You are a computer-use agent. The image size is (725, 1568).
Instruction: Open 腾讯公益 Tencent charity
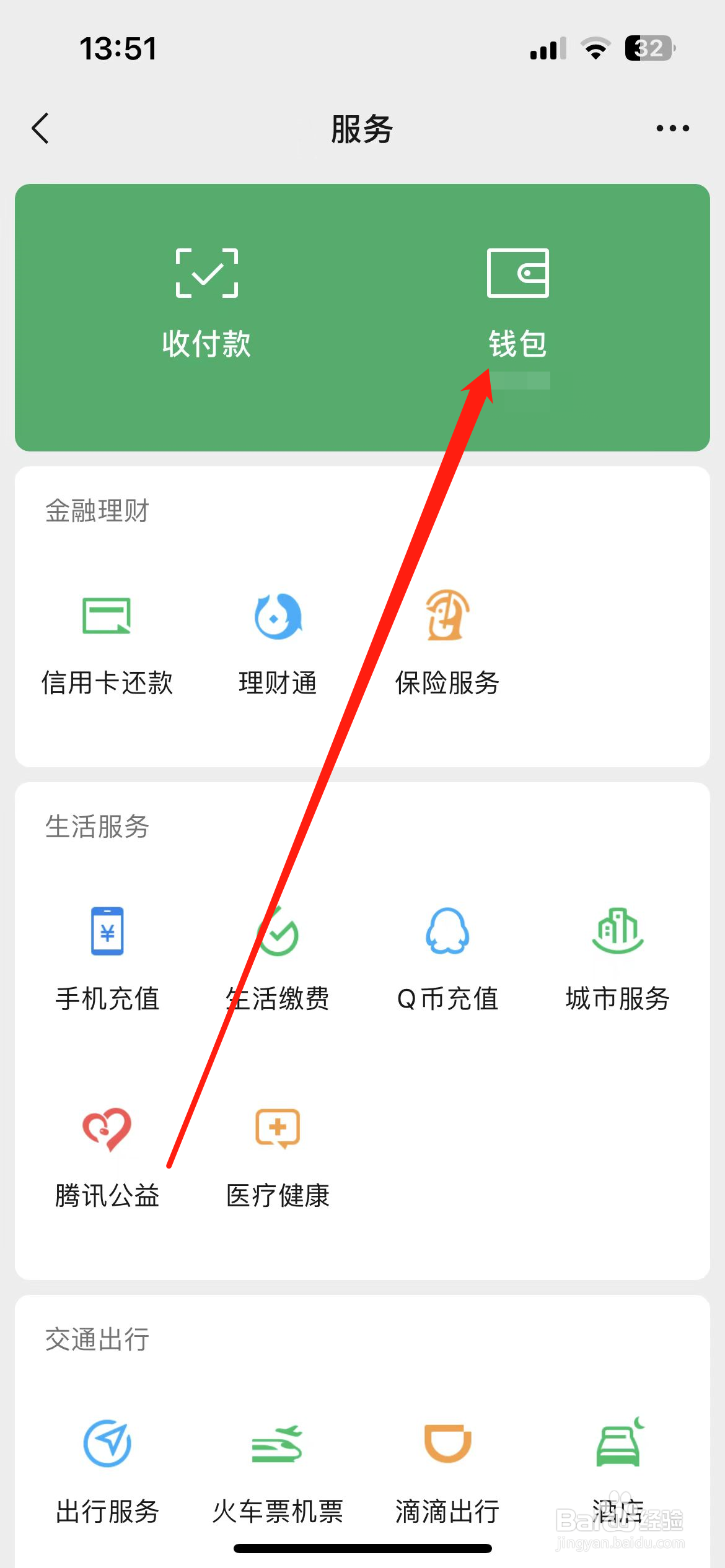point(107,1158)
